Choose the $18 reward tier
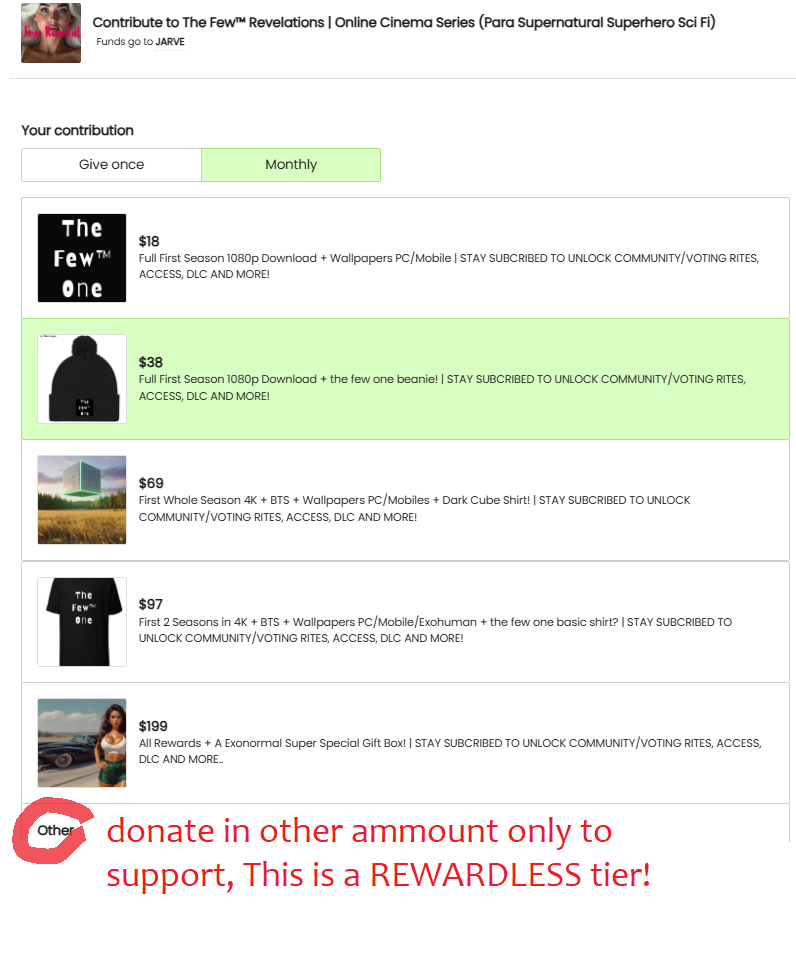 tap(405, 258)
